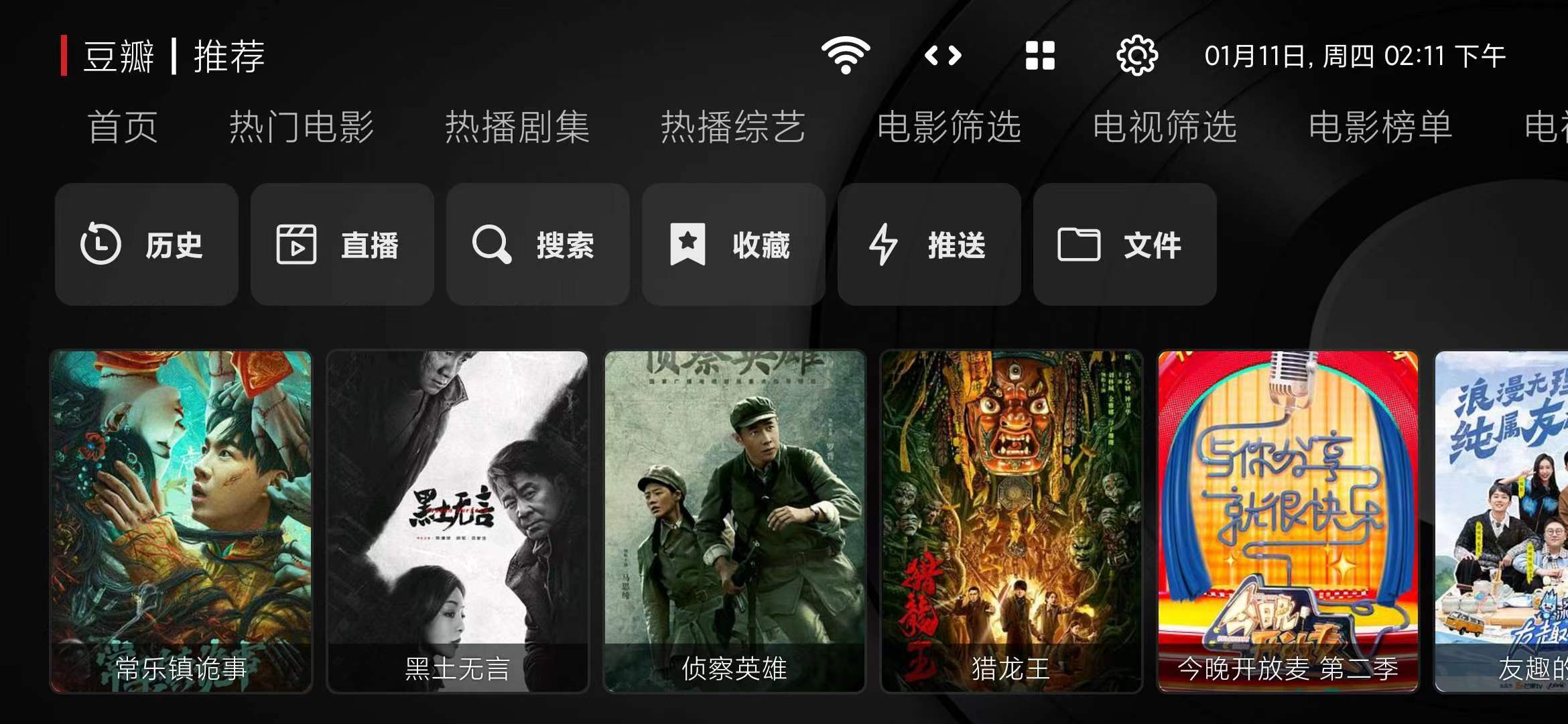Open the 电影筛选 tab

[x=949, y=127]
